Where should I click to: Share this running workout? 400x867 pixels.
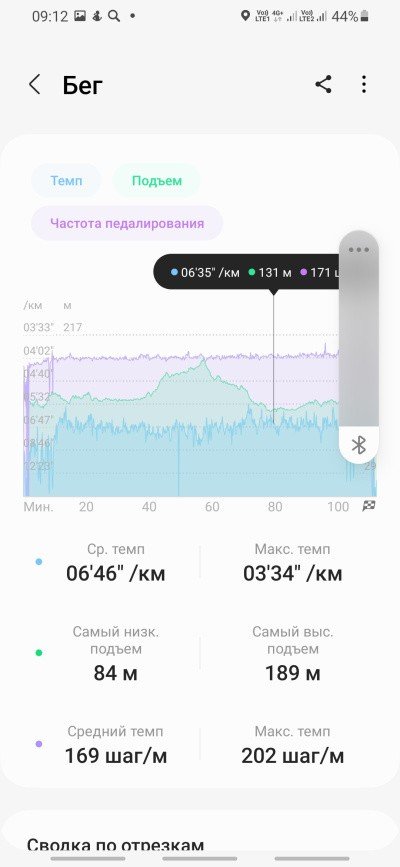[323, 85]
